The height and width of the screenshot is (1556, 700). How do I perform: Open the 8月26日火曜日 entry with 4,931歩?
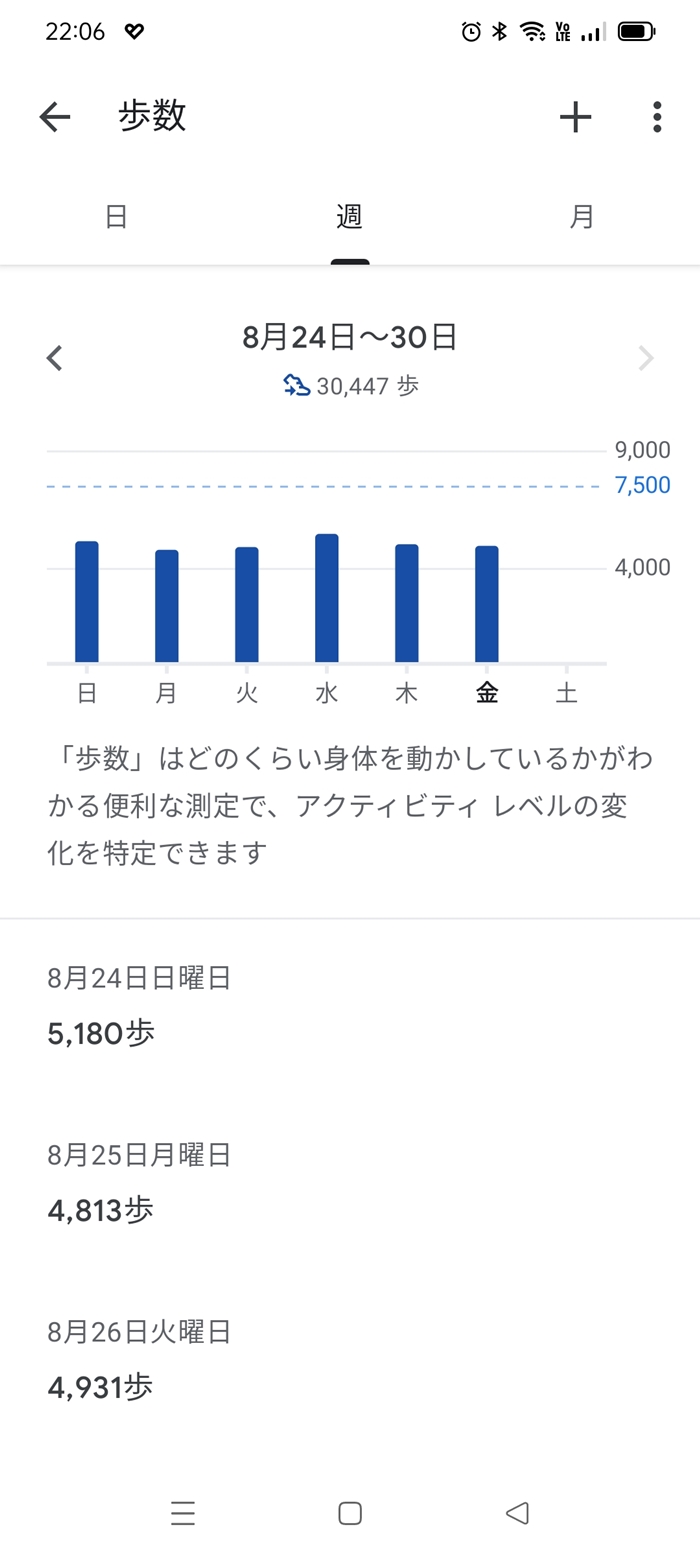(350, 1360)
